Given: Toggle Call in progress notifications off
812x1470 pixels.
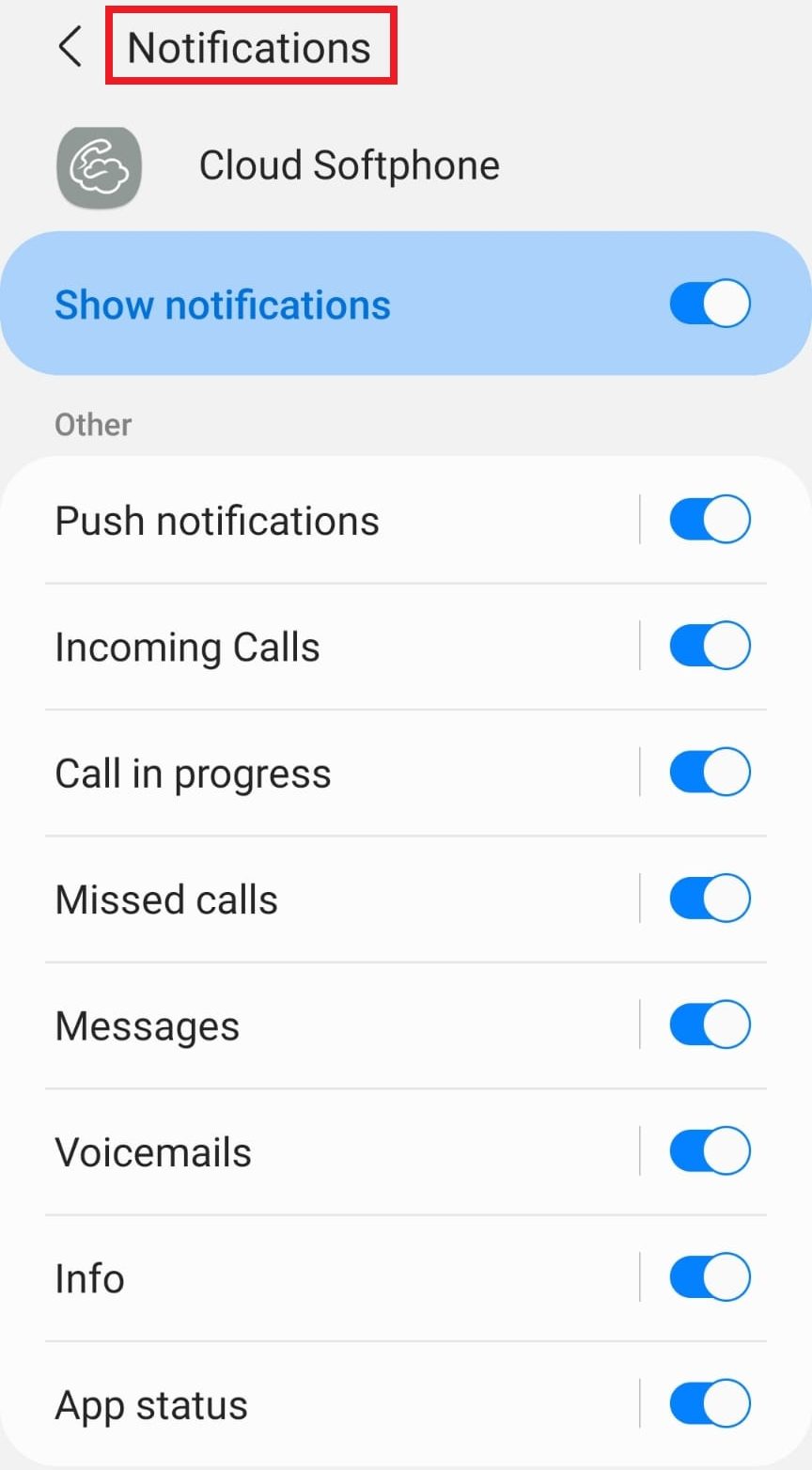Looking at the screenshot, I should (710, 773).
